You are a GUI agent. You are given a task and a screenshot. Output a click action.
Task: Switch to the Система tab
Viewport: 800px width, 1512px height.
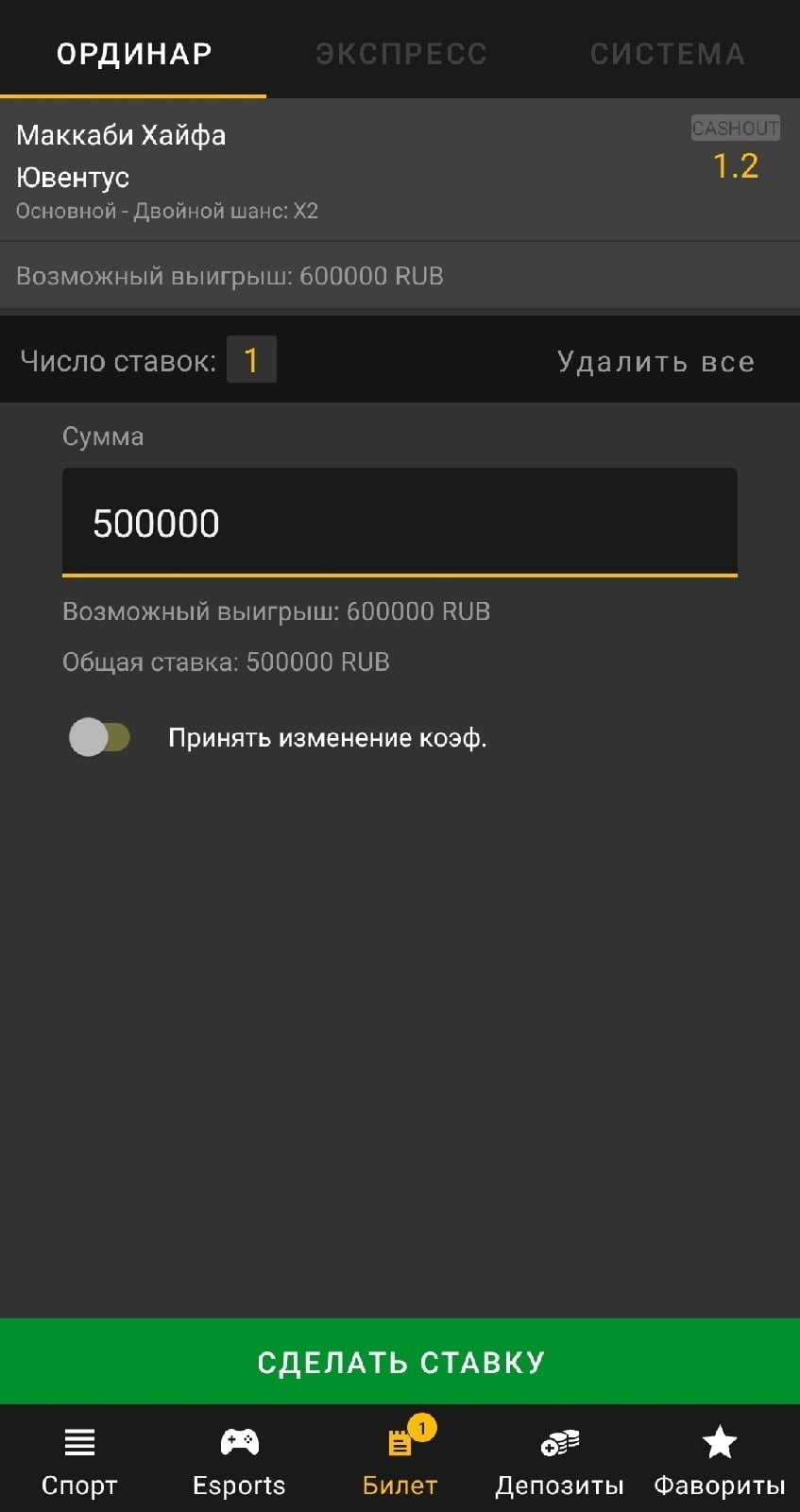(667, 53)
